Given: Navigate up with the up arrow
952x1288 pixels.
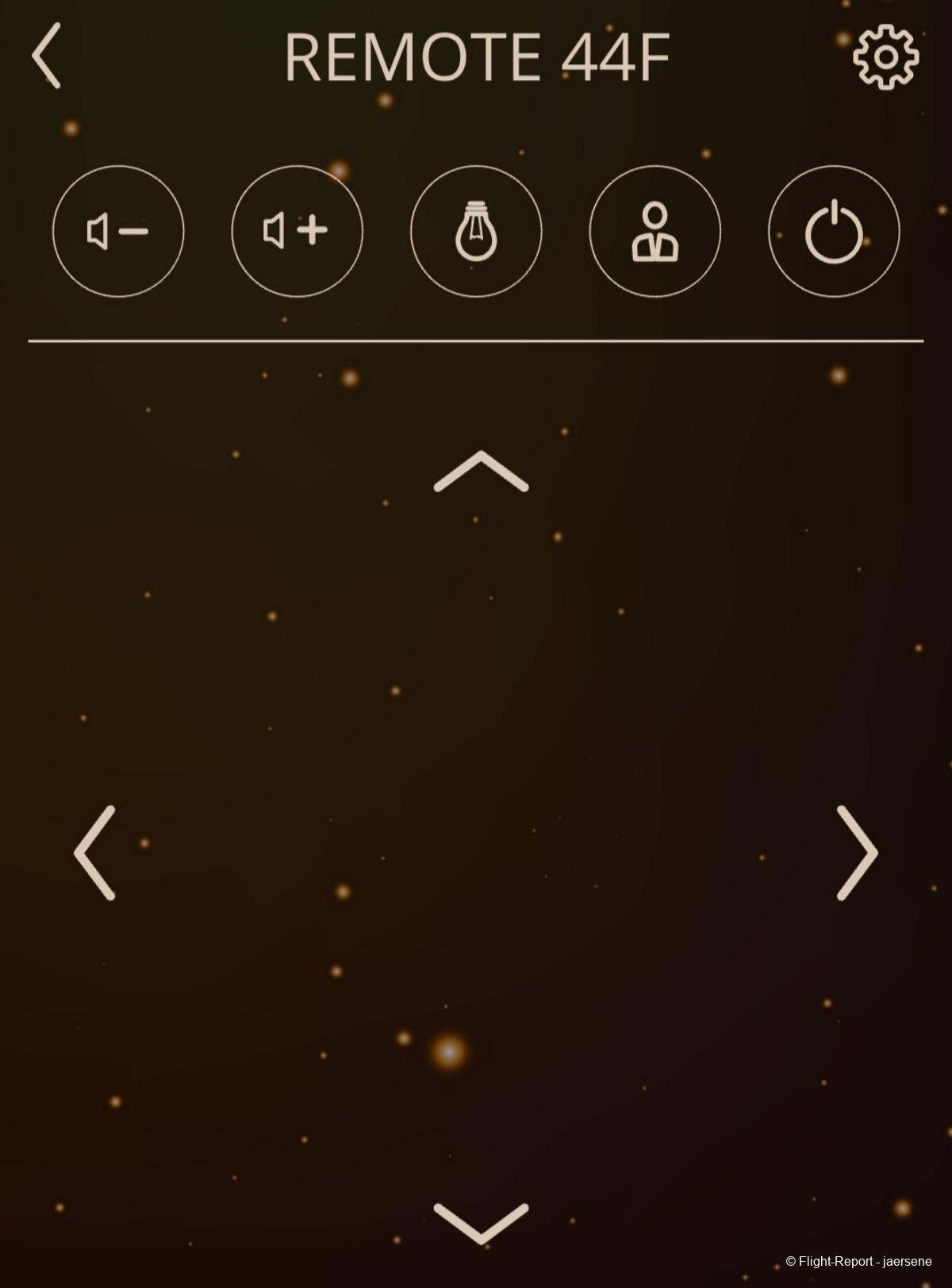Looking at the screenshot, I should click(481, 471).
